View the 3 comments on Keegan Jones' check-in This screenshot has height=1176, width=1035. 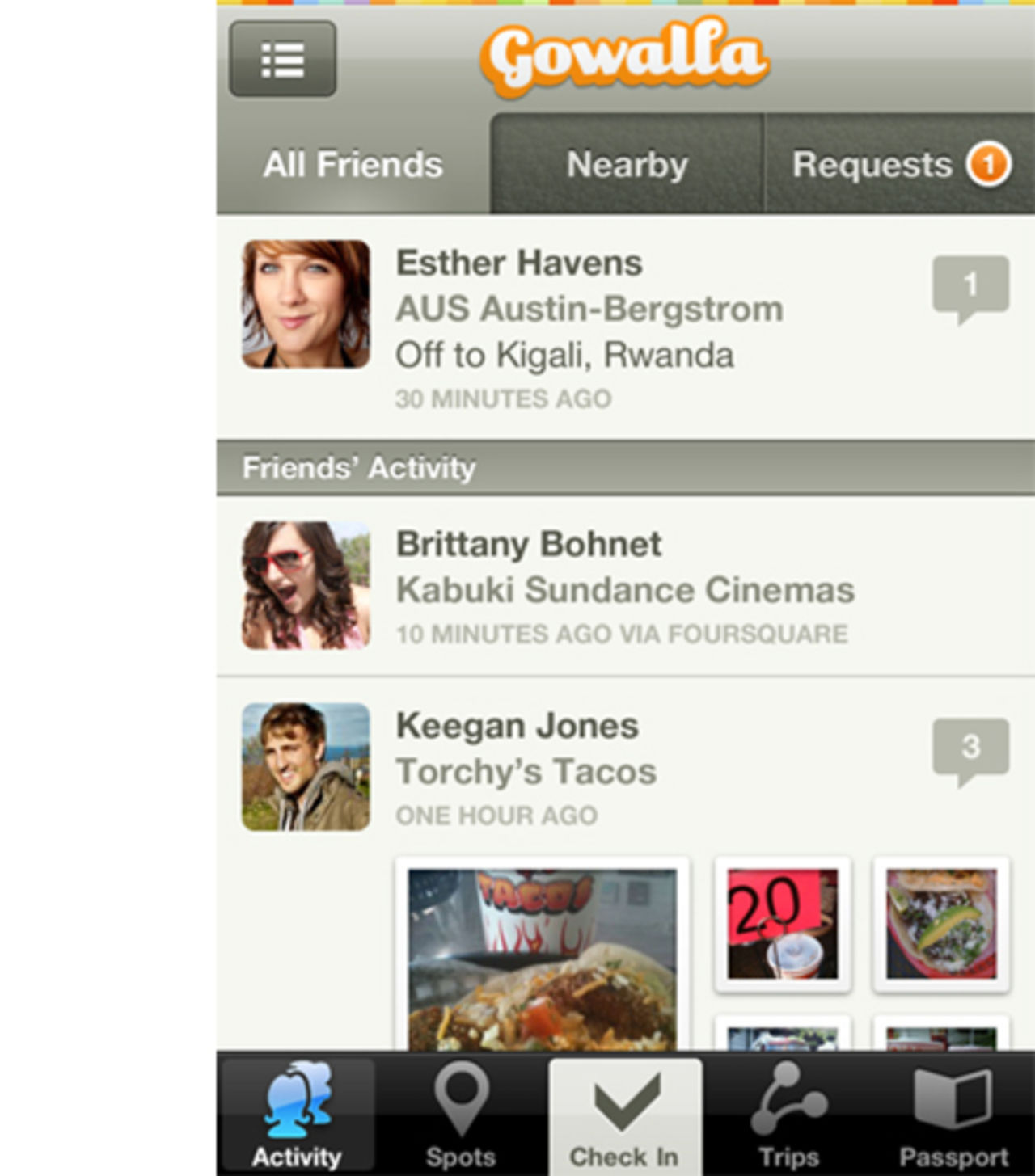coord(970,749)
